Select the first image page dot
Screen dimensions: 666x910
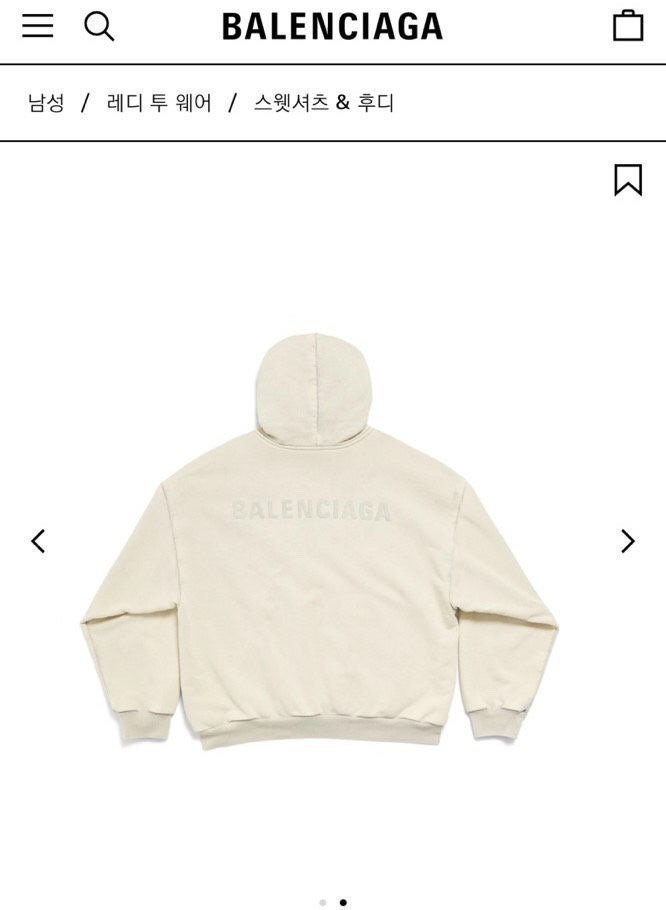point(322,902)
